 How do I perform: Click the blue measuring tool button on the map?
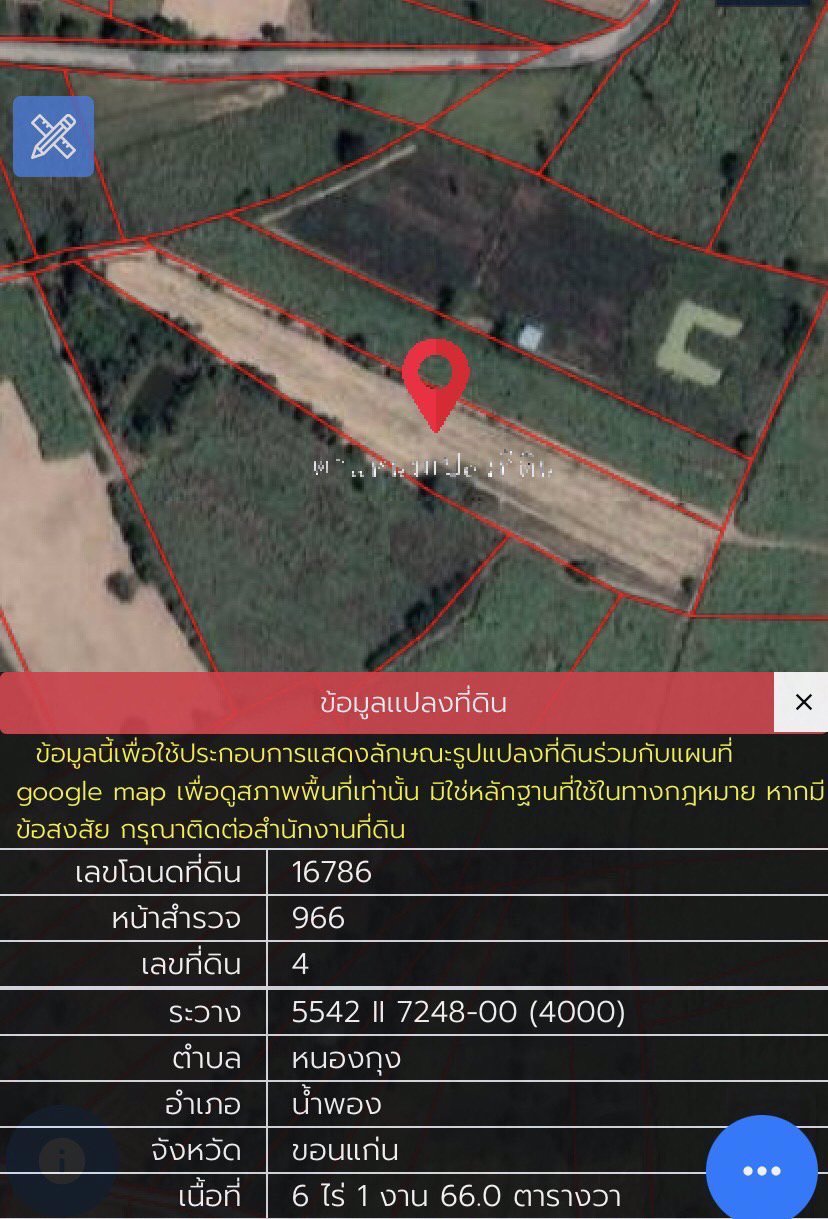[53, 136]
